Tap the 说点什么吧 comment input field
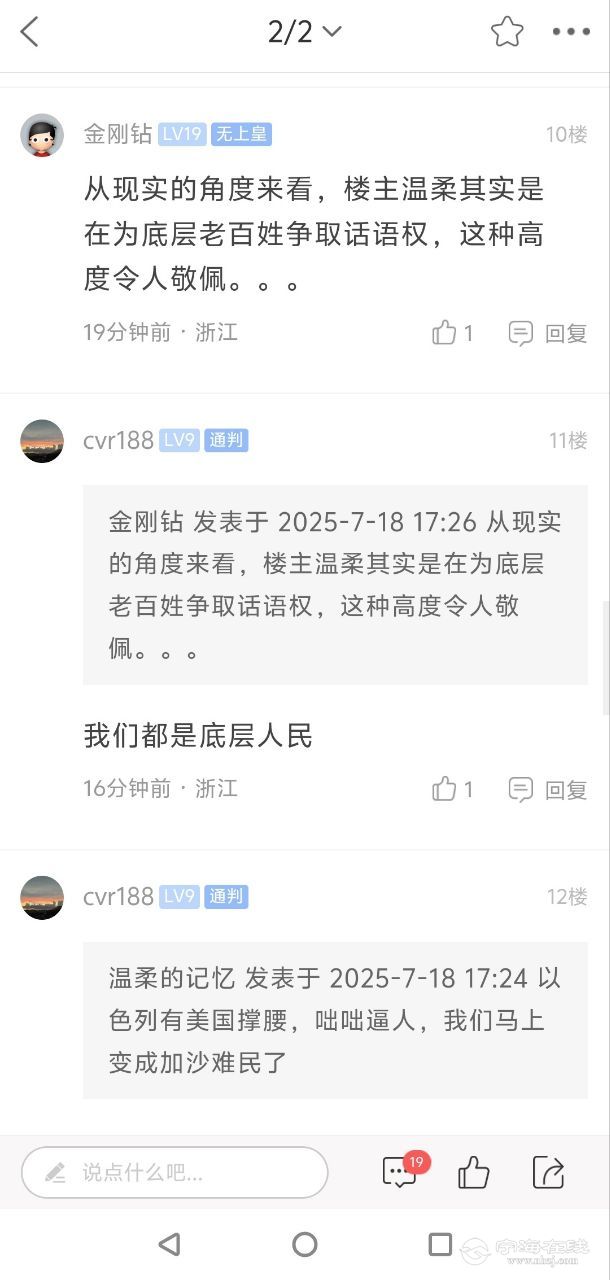Screen dimensions: 610x1280 pyautogui.click(x=175, y=1172)
